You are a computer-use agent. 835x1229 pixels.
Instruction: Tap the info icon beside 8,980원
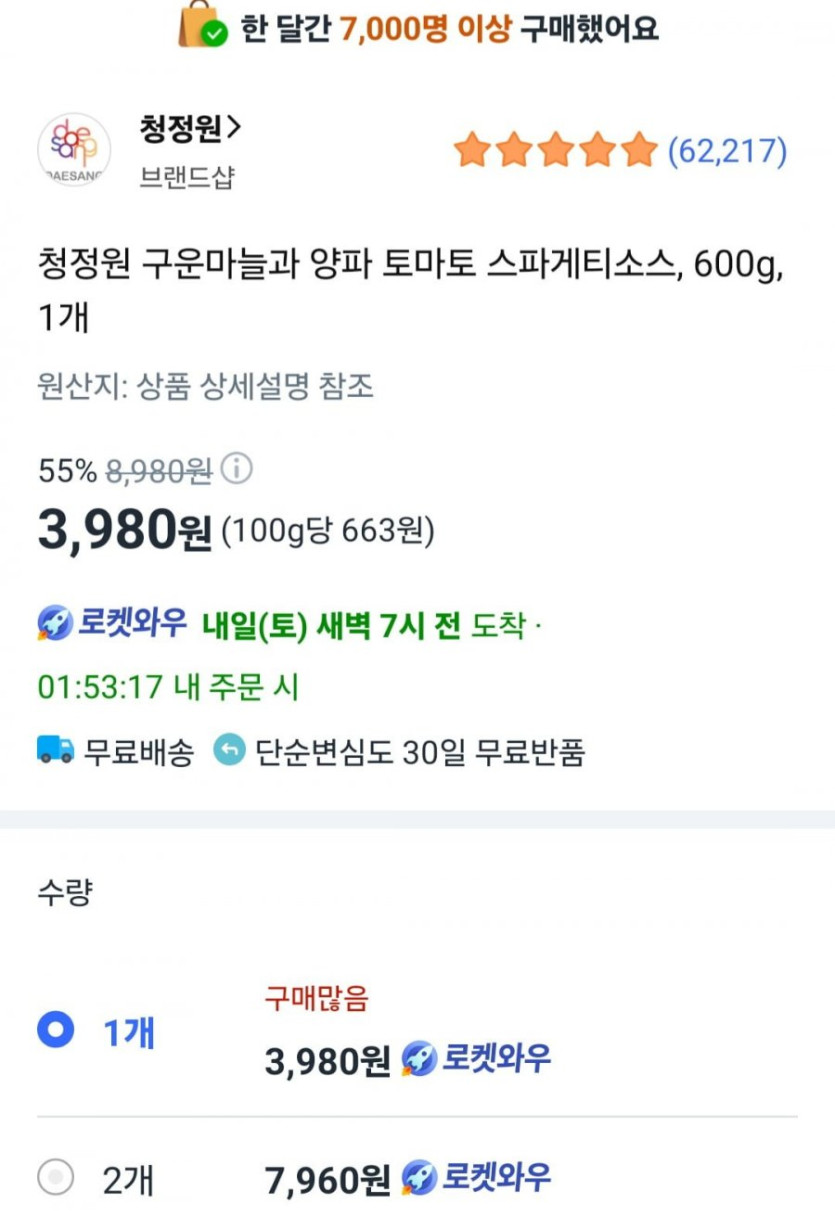(x=236, y=468)
